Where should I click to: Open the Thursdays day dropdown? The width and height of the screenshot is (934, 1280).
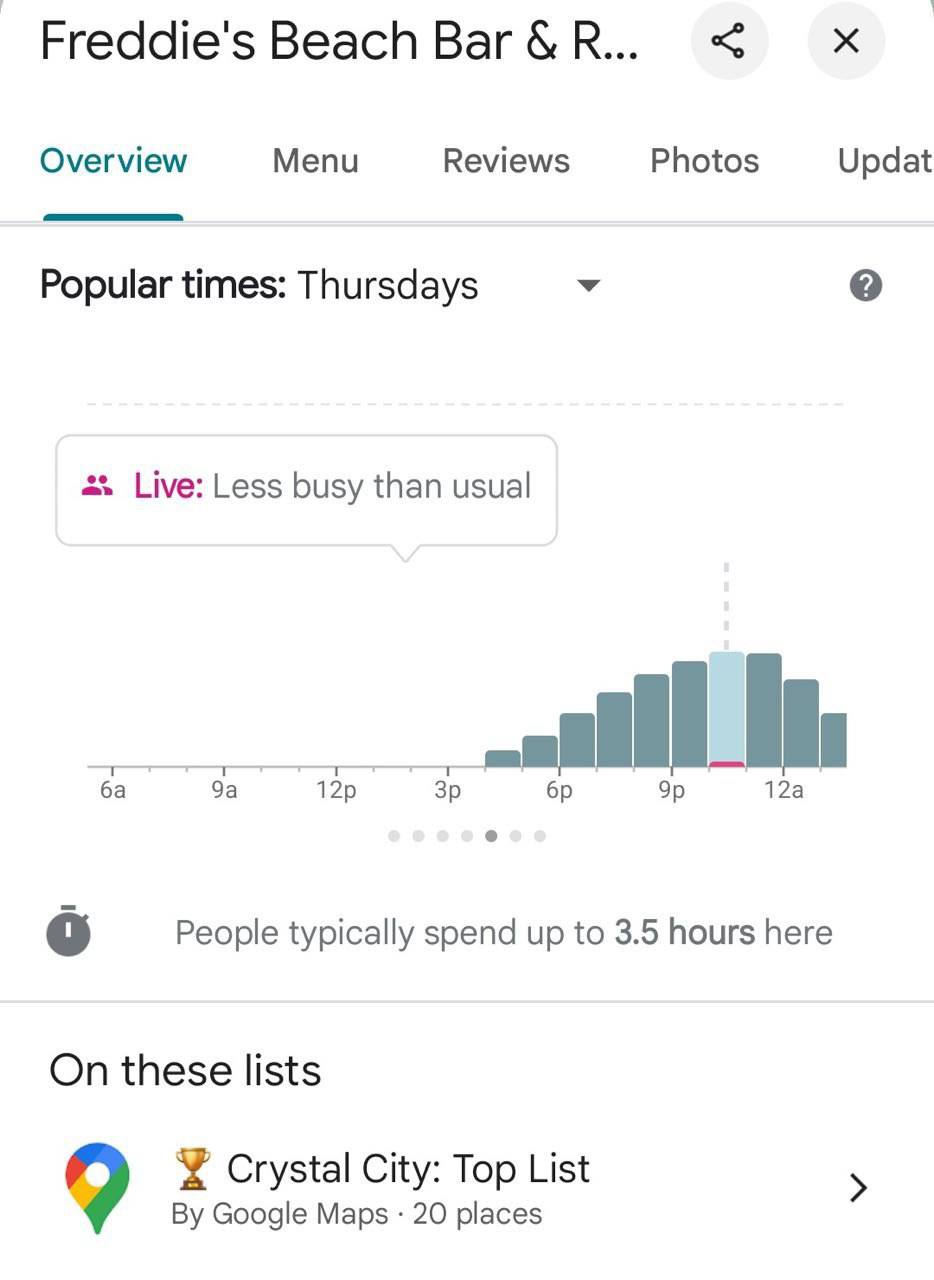[588, 286]
